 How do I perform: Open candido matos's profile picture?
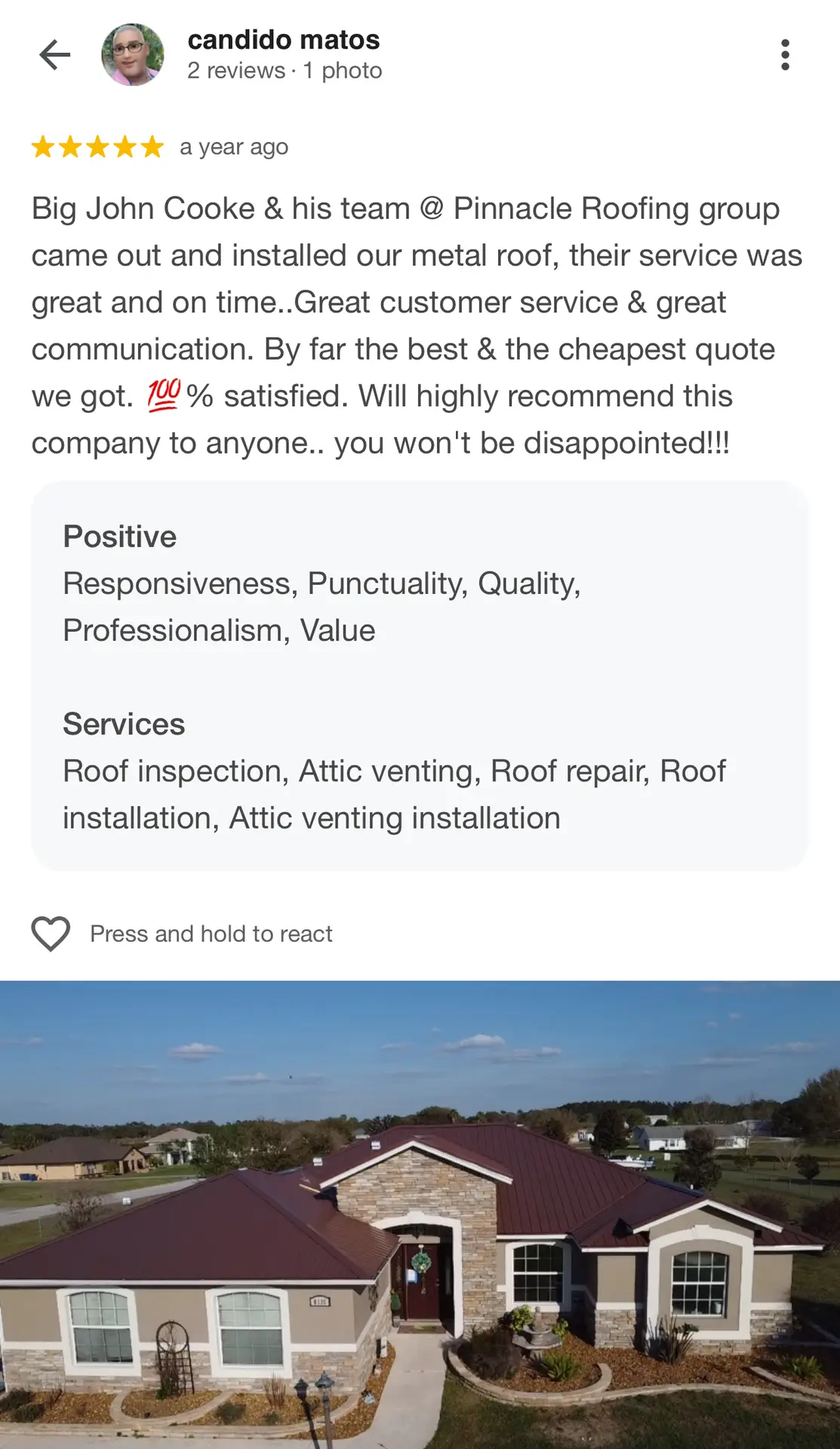(133, 54)
